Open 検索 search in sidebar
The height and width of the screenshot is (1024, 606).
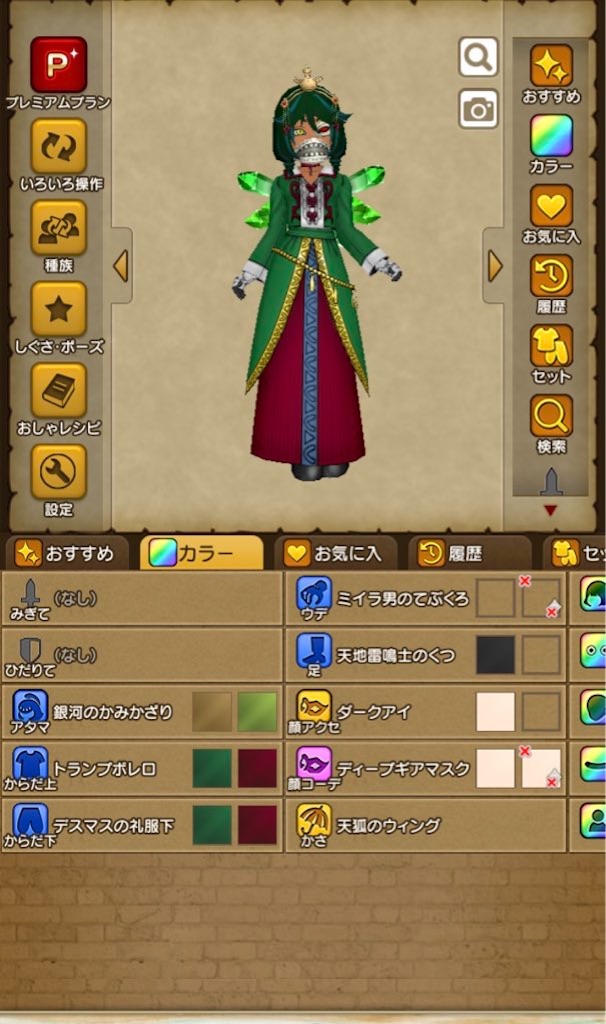[x=551, y=416]
